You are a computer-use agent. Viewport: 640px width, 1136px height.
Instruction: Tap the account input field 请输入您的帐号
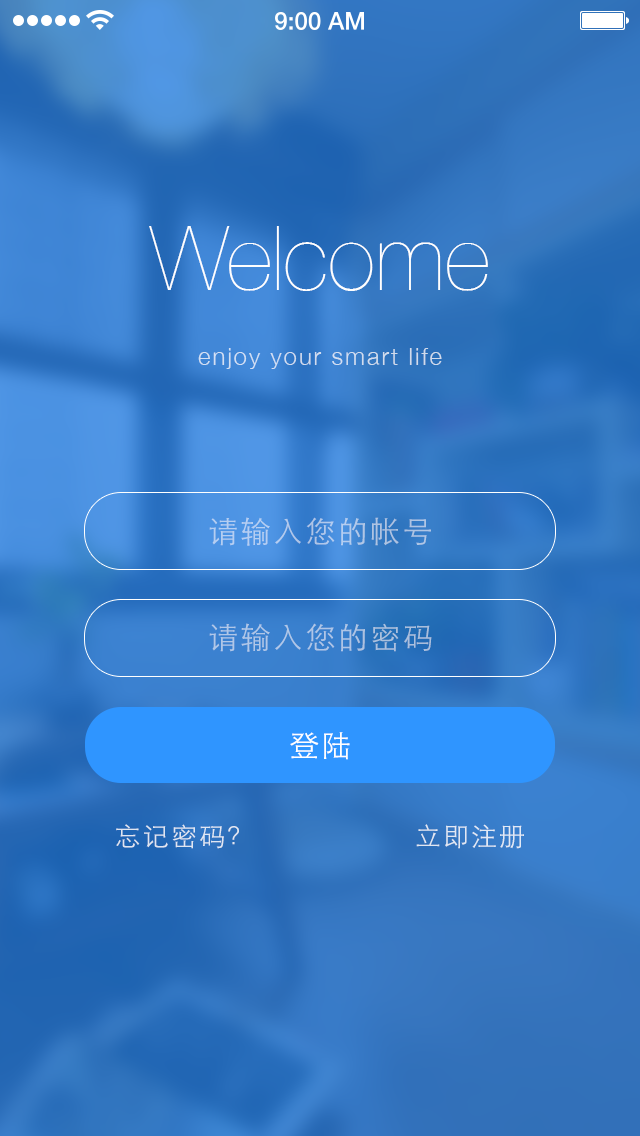coord(320,531)
